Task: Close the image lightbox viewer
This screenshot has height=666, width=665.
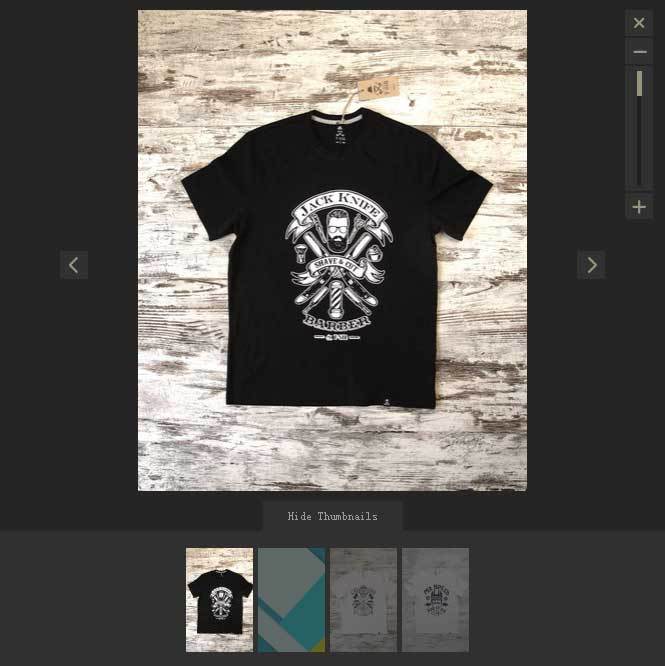Action: tap(639, 23)
